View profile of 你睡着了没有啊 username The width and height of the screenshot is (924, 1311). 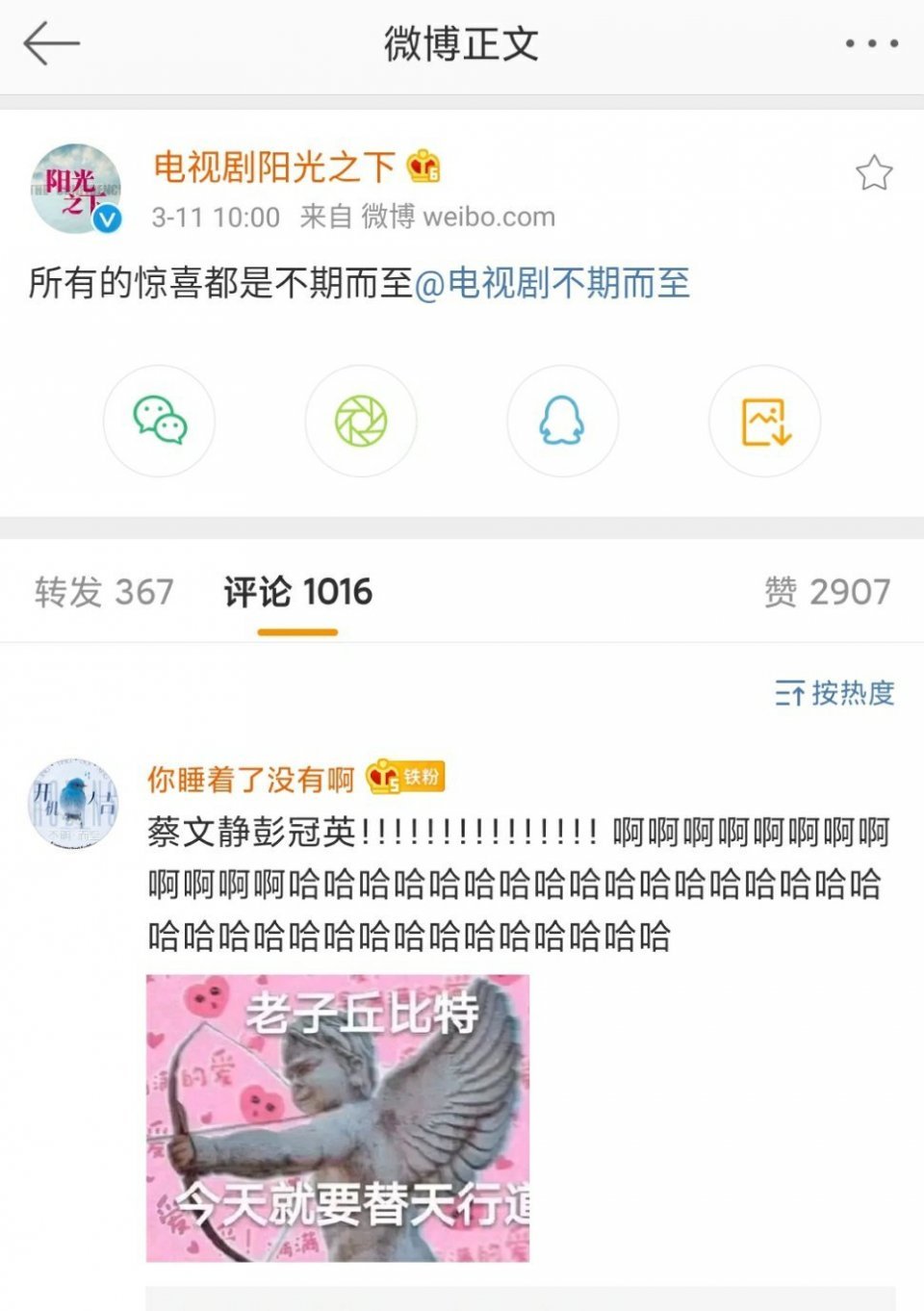250,779
